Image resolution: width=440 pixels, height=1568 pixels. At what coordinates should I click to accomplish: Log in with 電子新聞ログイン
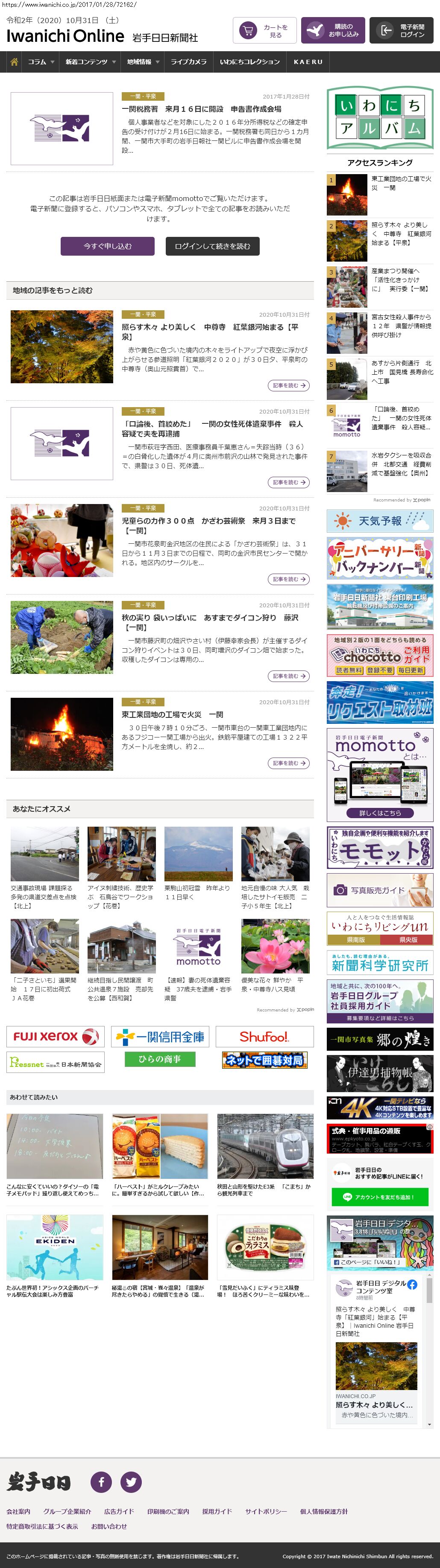[x=401, y=31]
